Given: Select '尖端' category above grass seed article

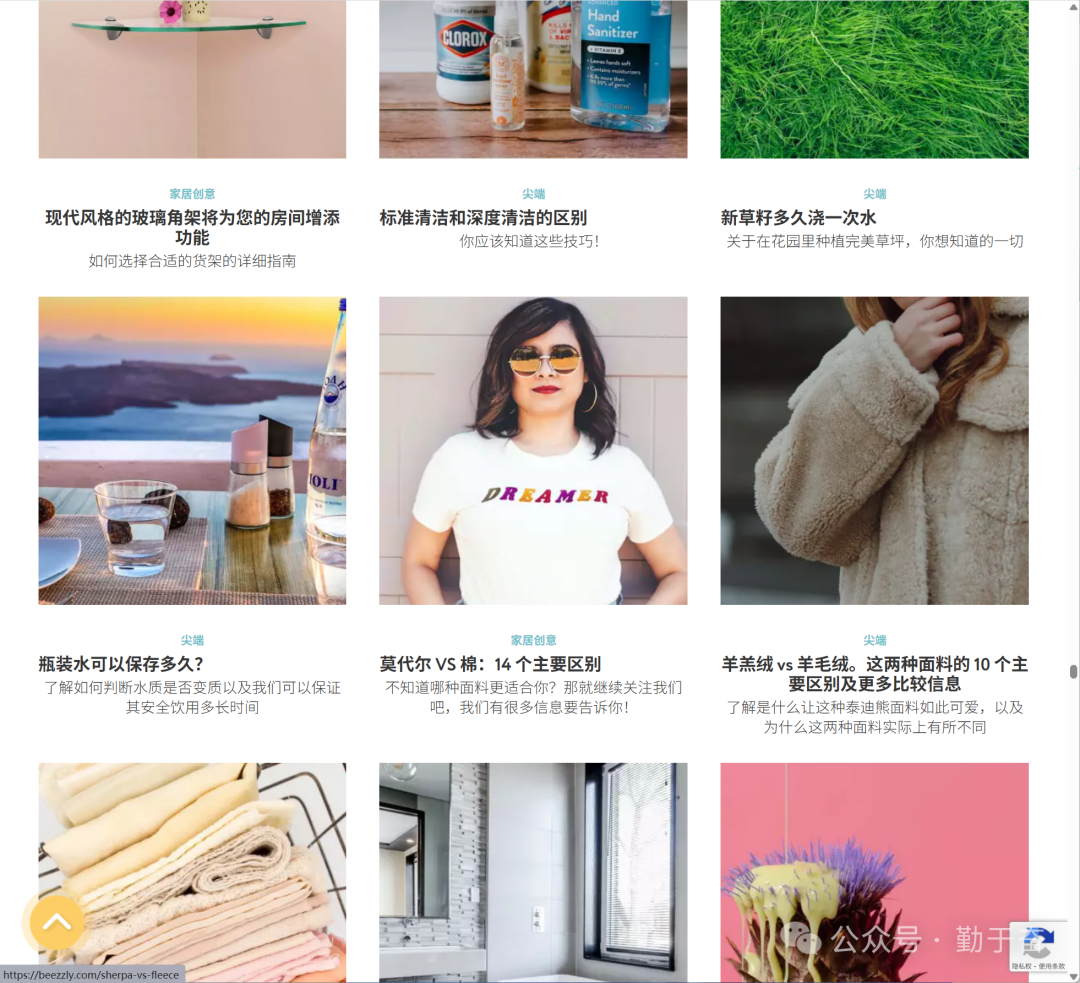Looking at the screenshot, I should pos(874,194).
